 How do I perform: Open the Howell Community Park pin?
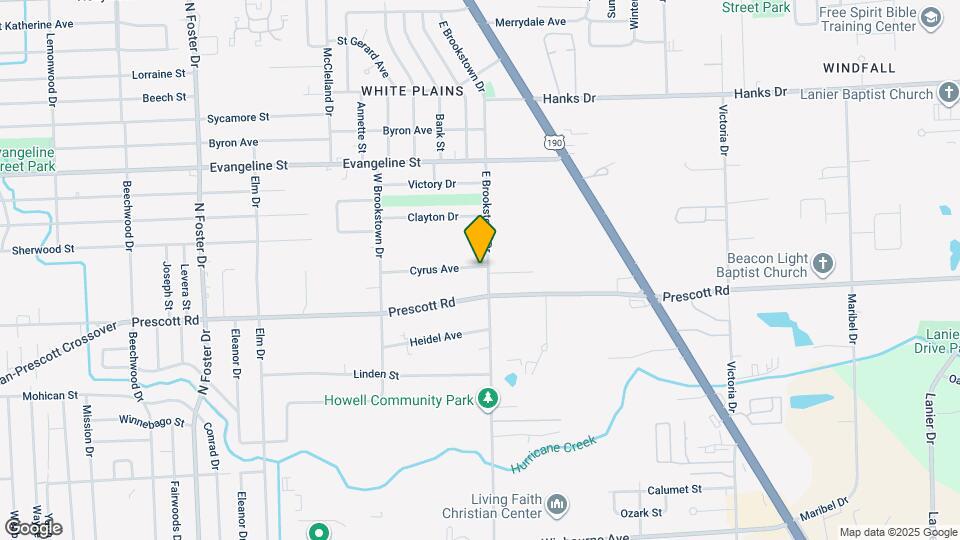[488, 399]
